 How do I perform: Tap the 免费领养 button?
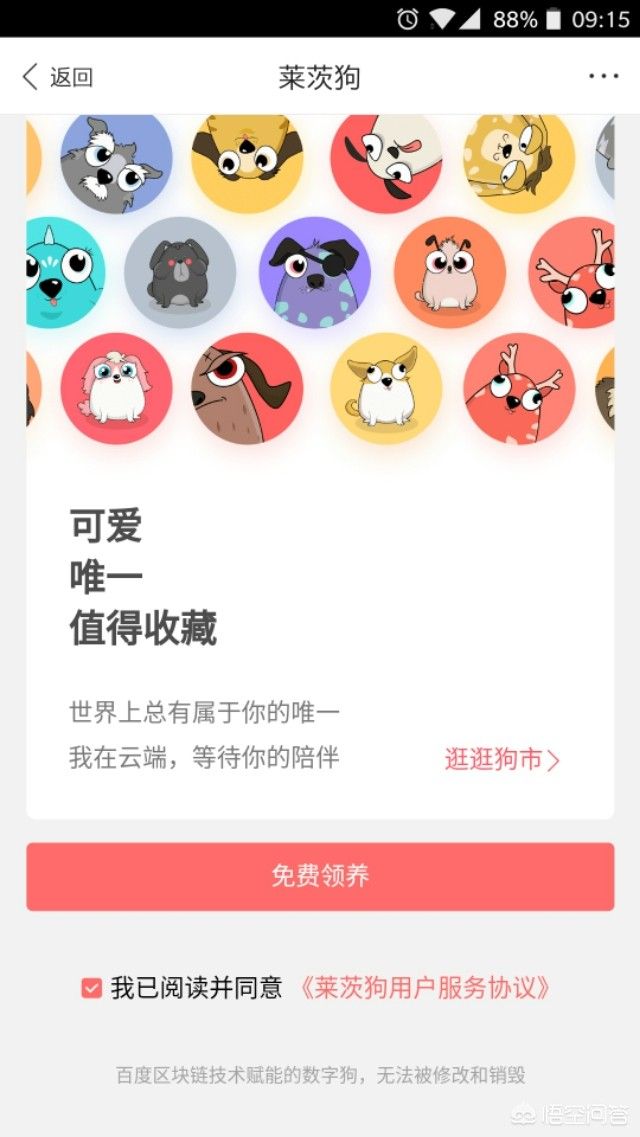pos(320,877)
